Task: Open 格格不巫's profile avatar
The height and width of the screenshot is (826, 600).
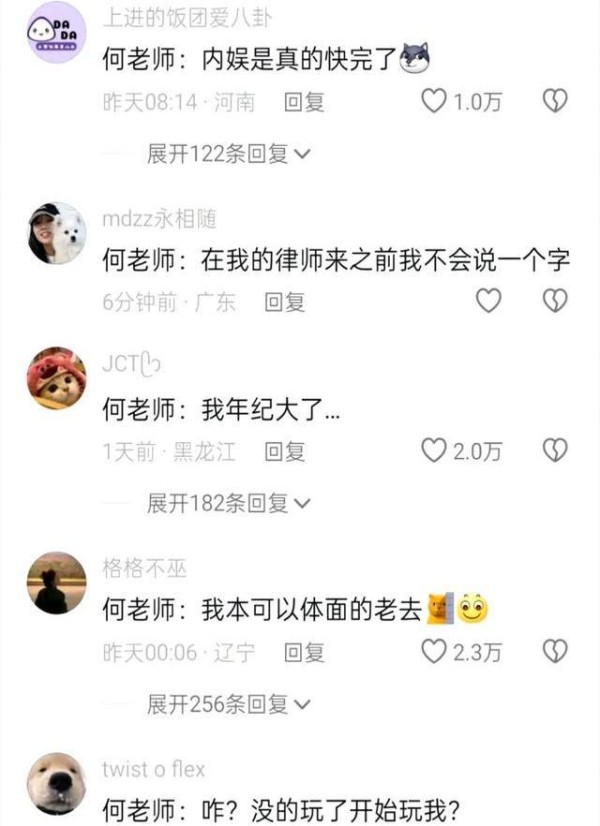Action: point(56,582)
